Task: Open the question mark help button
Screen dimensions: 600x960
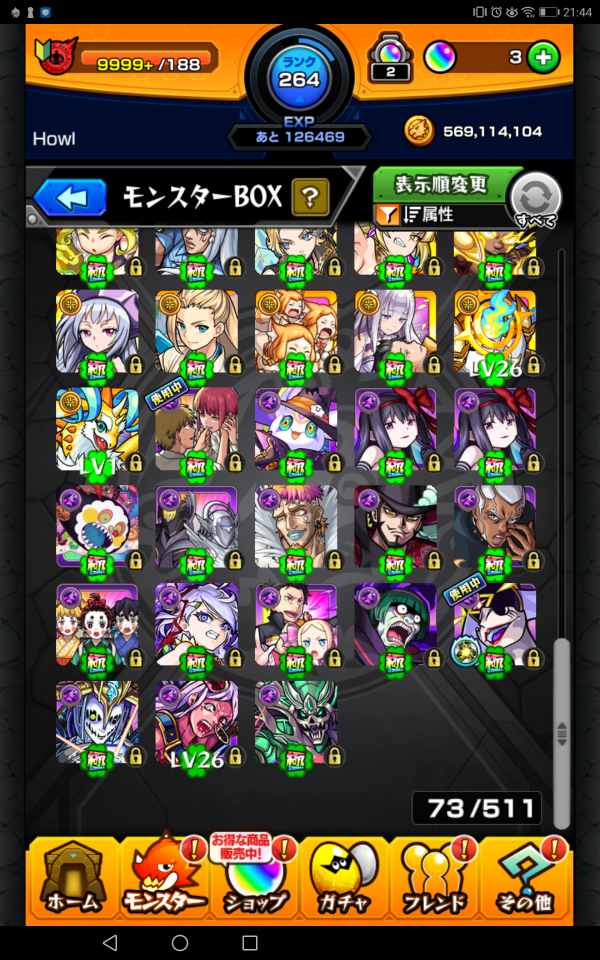Action: point(310,197)
